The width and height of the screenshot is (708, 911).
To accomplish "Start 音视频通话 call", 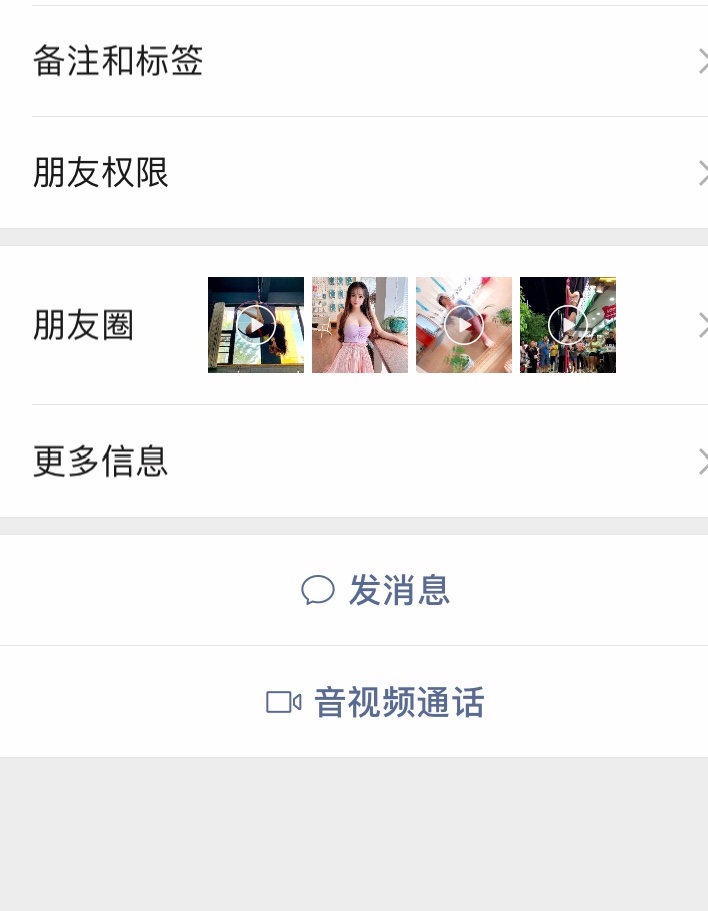I will click(376, 702).
